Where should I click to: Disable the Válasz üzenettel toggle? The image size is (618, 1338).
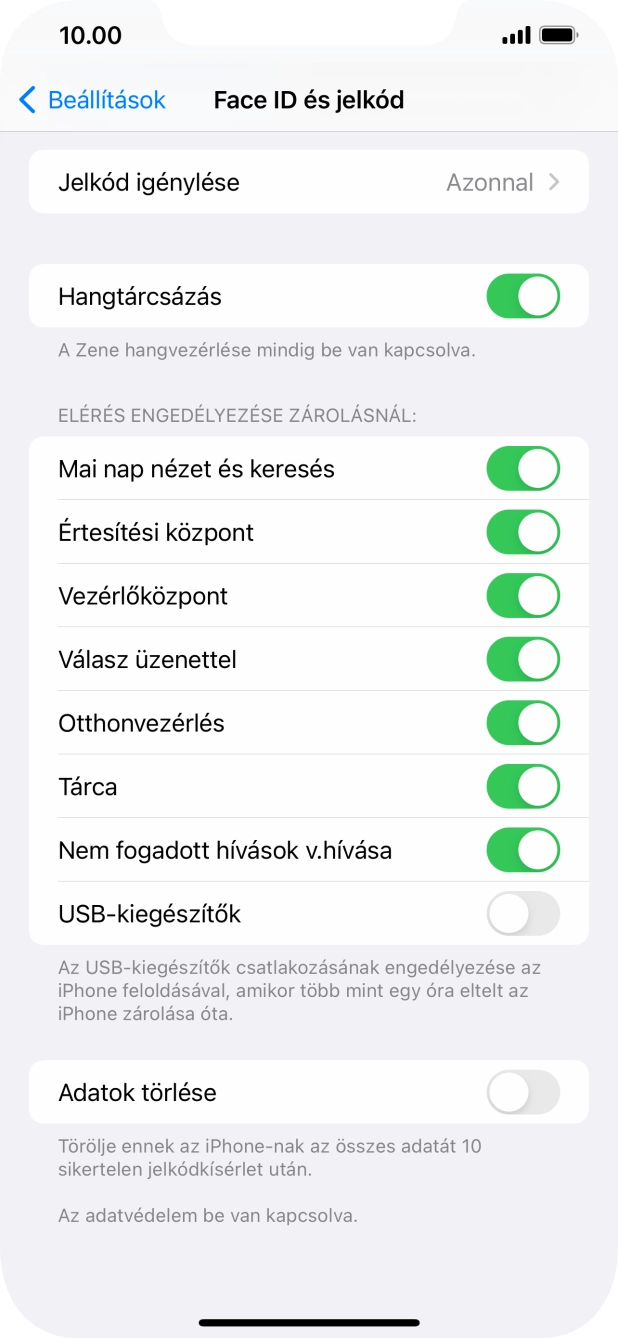[522, 660]
